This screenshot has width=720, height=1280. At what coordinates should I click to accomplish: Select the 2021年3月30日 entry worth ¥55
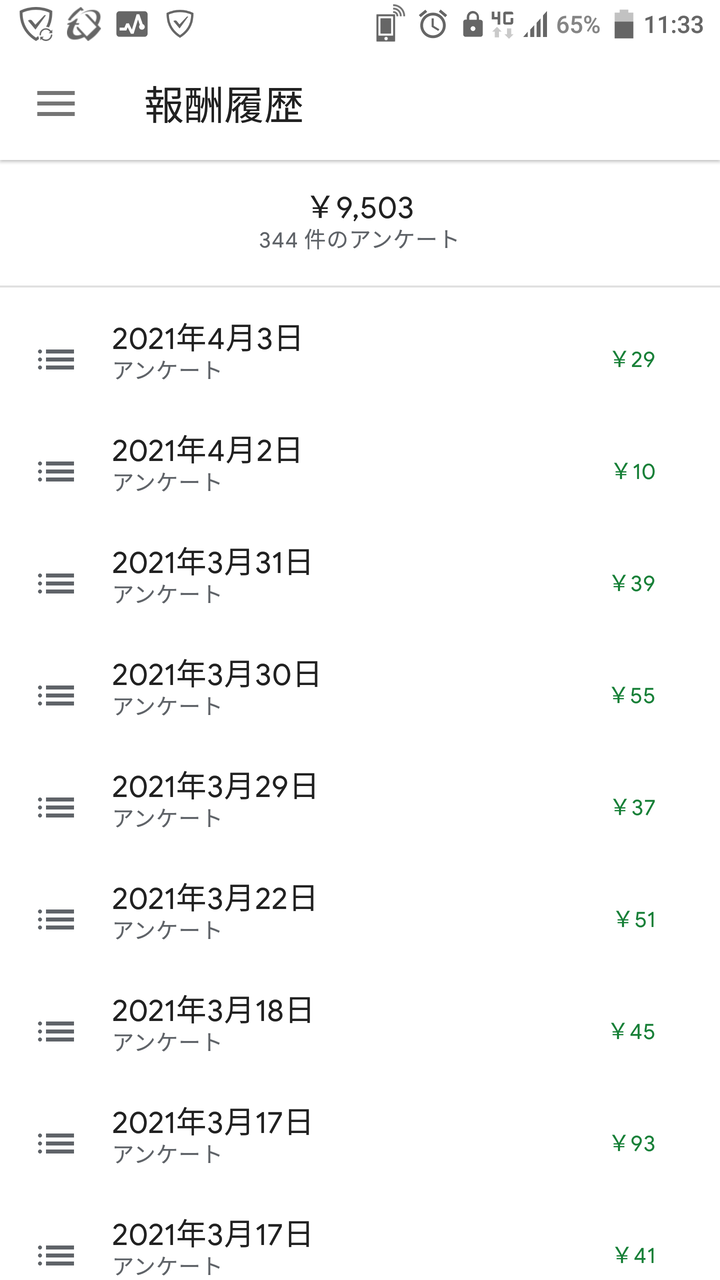coord(360,689)
